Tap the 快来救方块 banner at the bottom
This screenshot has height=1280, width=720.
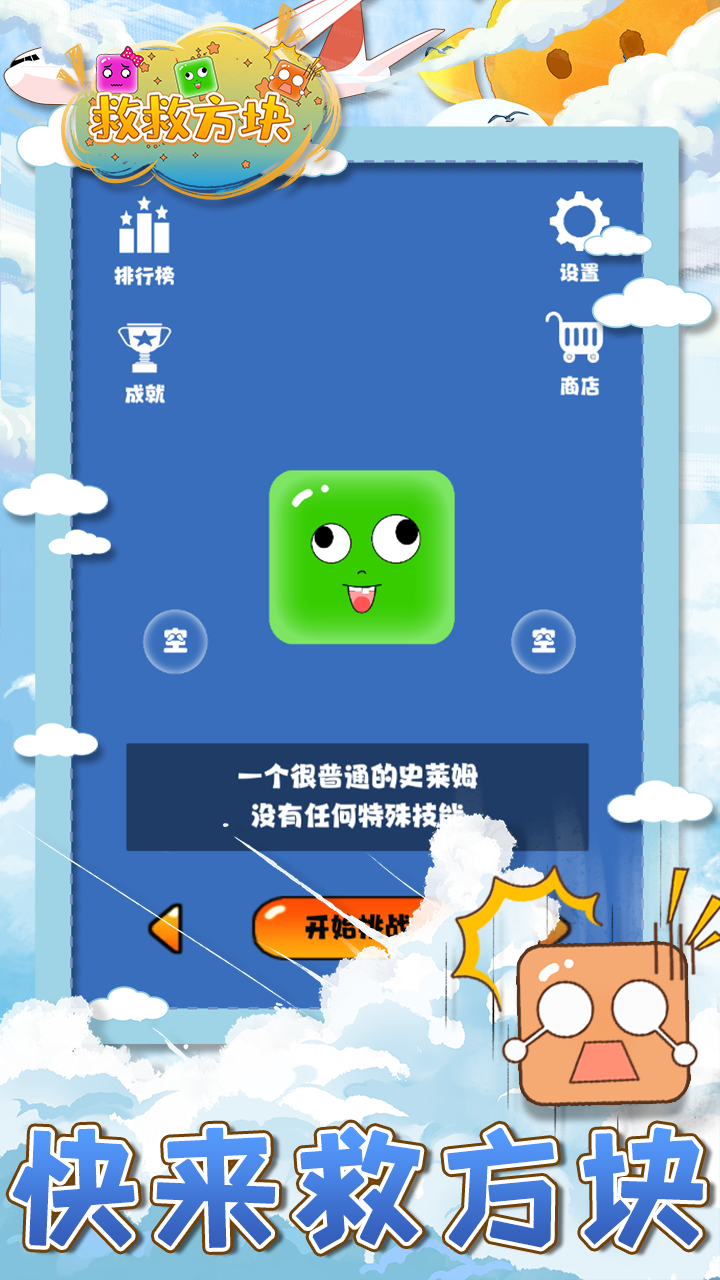click(360, 1185)
